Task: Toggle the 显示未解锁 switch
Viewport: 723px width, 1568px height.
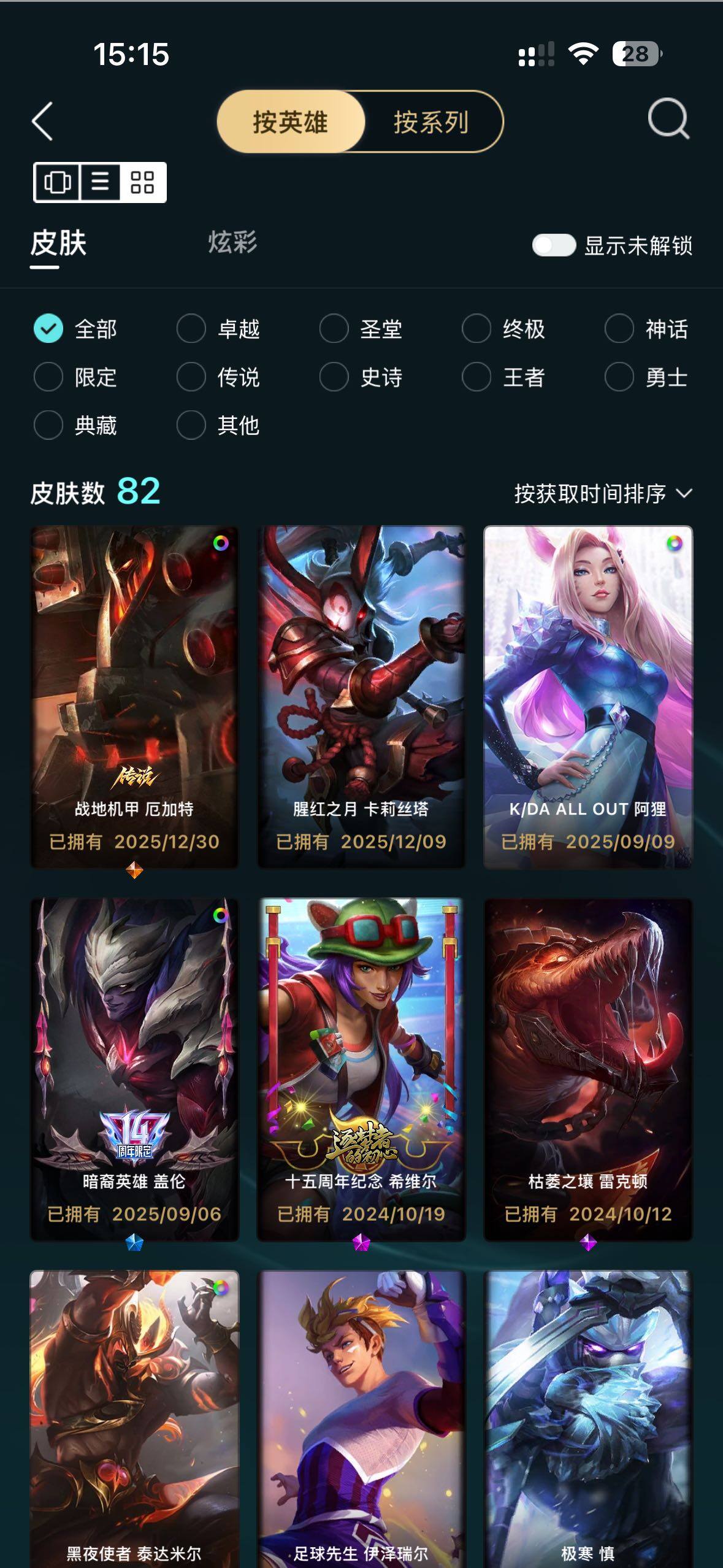Action: point(554,245)
